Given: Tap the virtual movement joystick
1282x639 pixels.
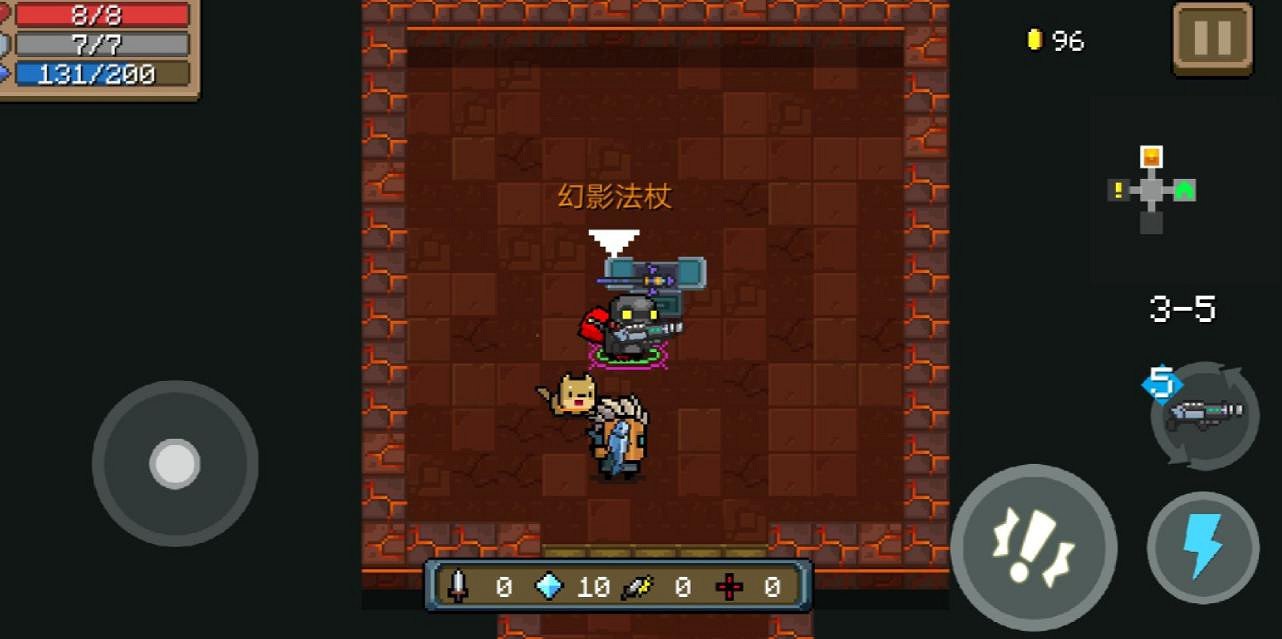Looking at the screenshot, I should point(175,463).
